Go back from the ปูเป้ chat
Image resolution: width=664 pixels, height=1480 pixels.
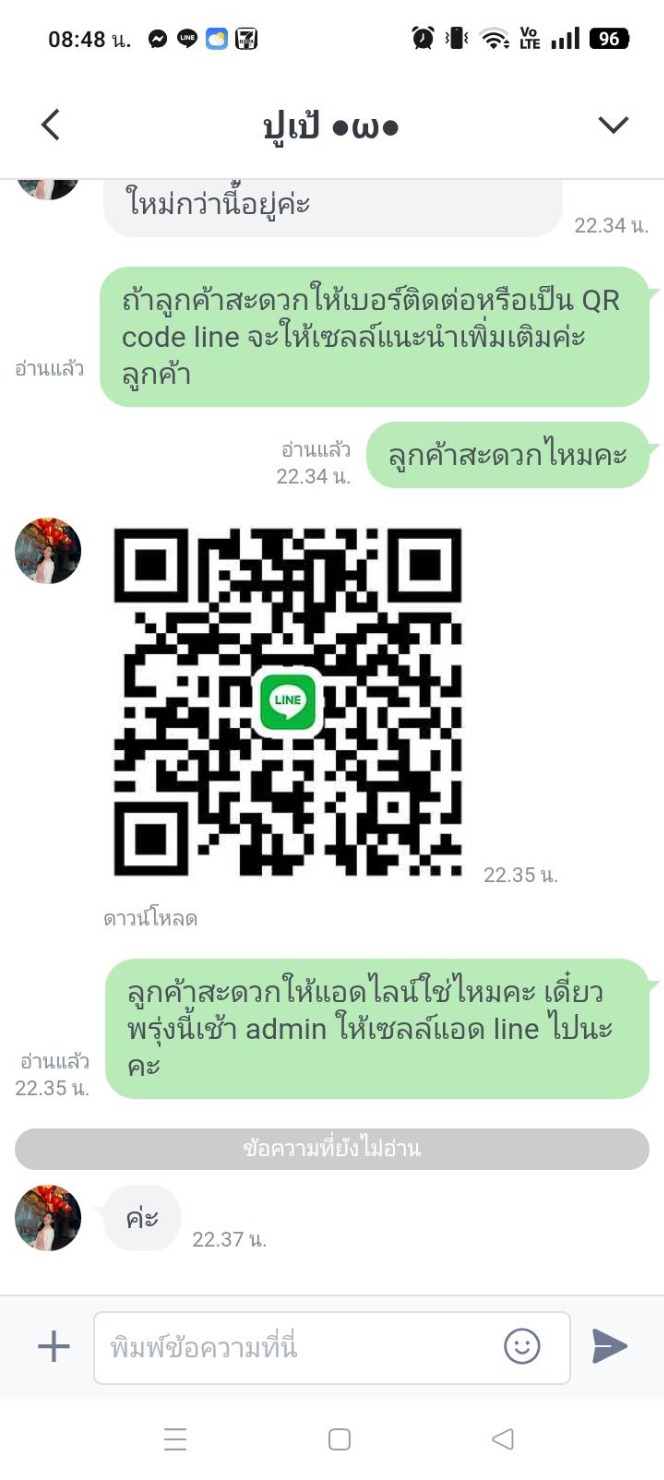pos(50,125)
